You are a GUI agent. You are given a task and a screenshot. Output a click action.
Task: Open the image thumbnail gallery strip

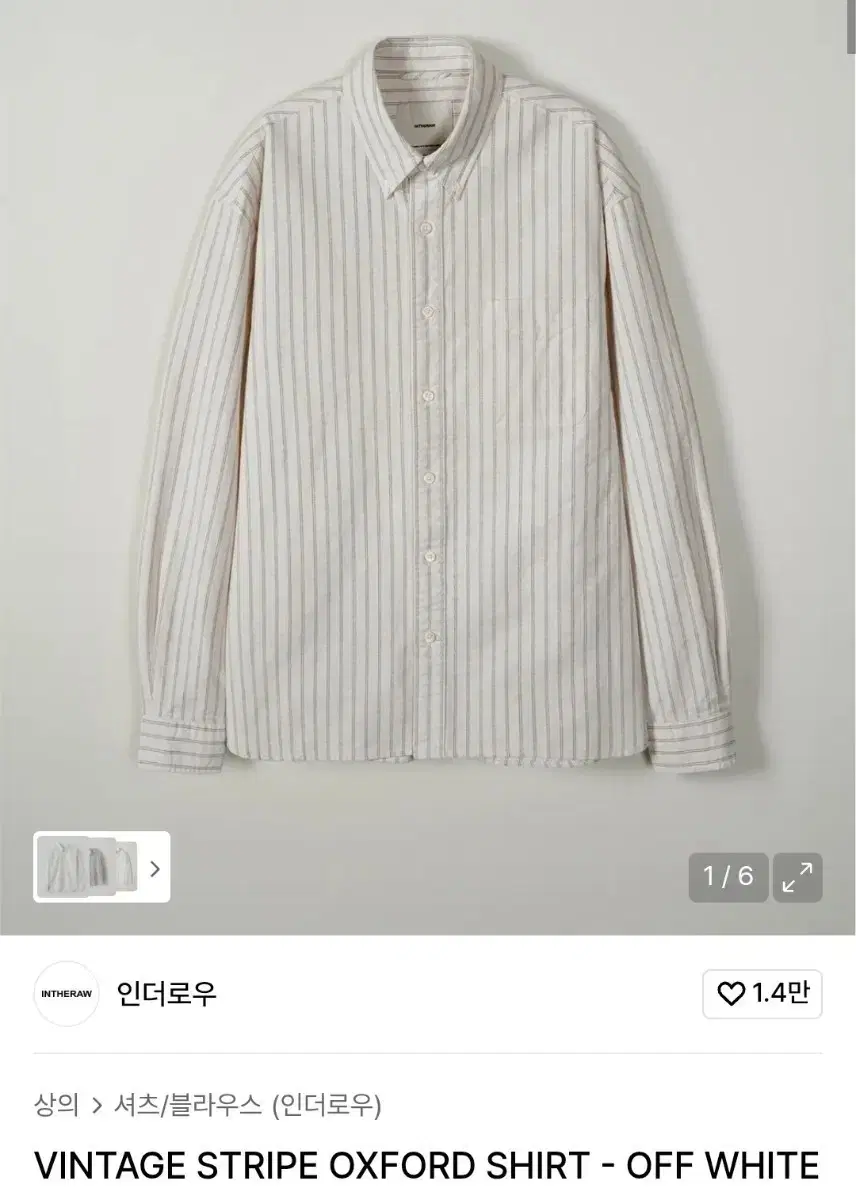[x=101, y=867]
